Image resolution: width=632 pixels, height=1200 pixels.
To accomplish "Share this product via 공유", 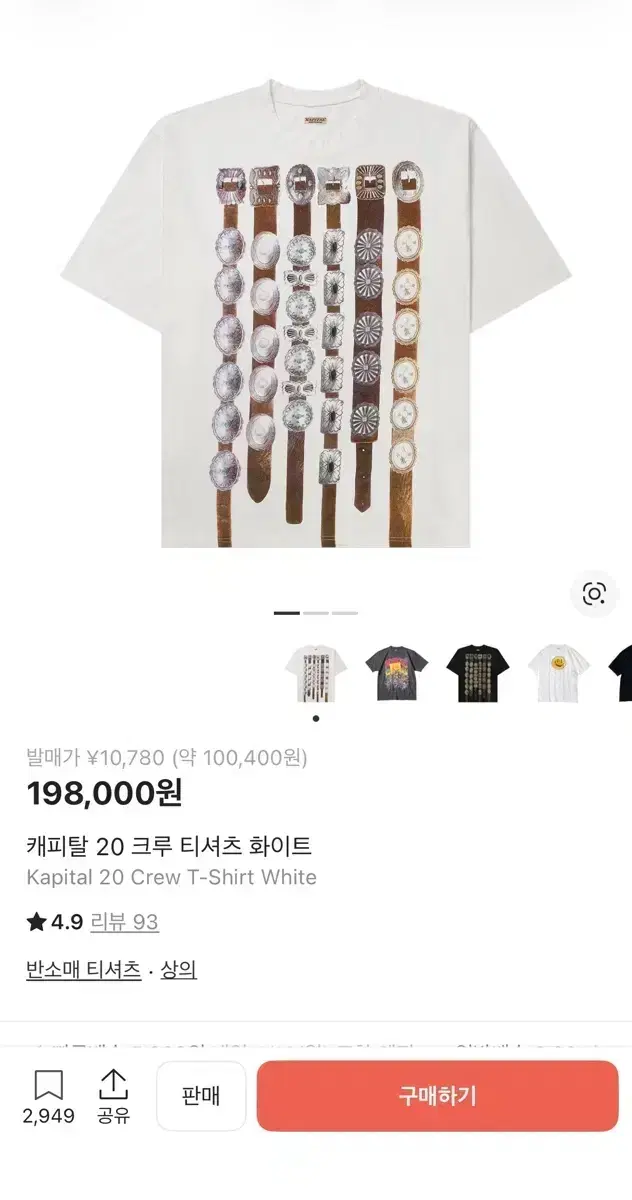I will click(x=113, y=1097).
